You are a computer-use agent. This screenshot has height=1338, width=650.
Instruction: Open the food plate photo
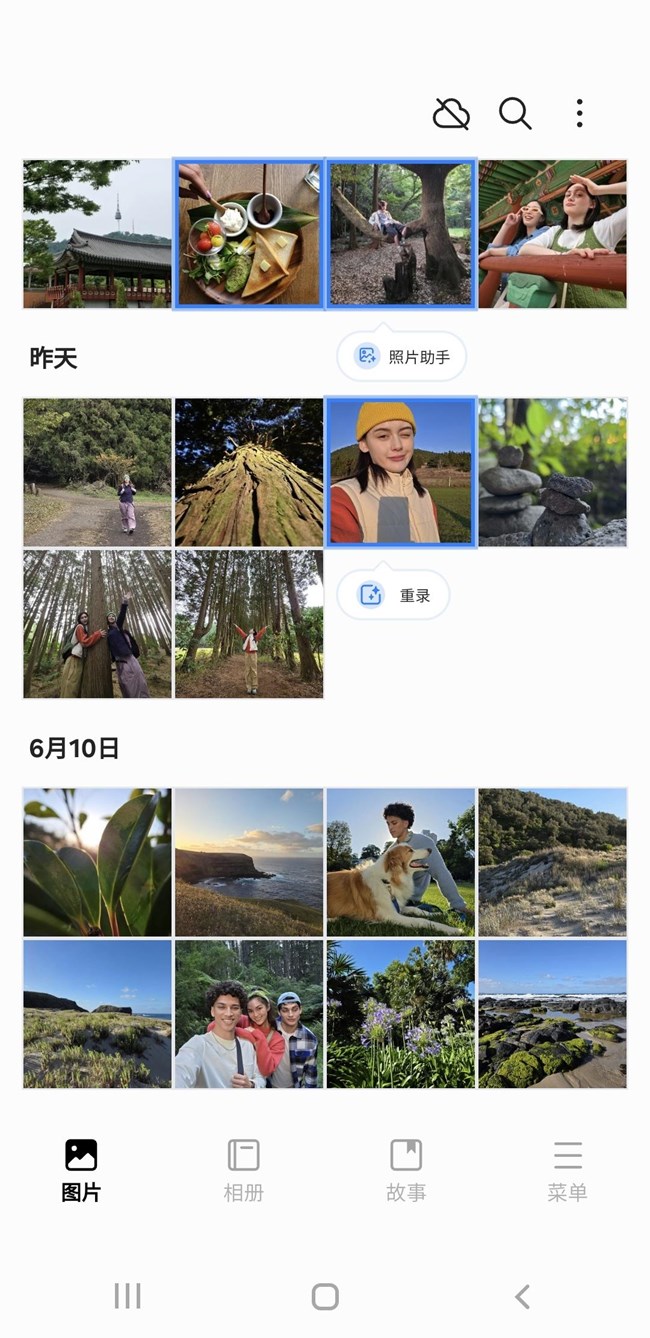pyautogui.click(x=249, y=234)
